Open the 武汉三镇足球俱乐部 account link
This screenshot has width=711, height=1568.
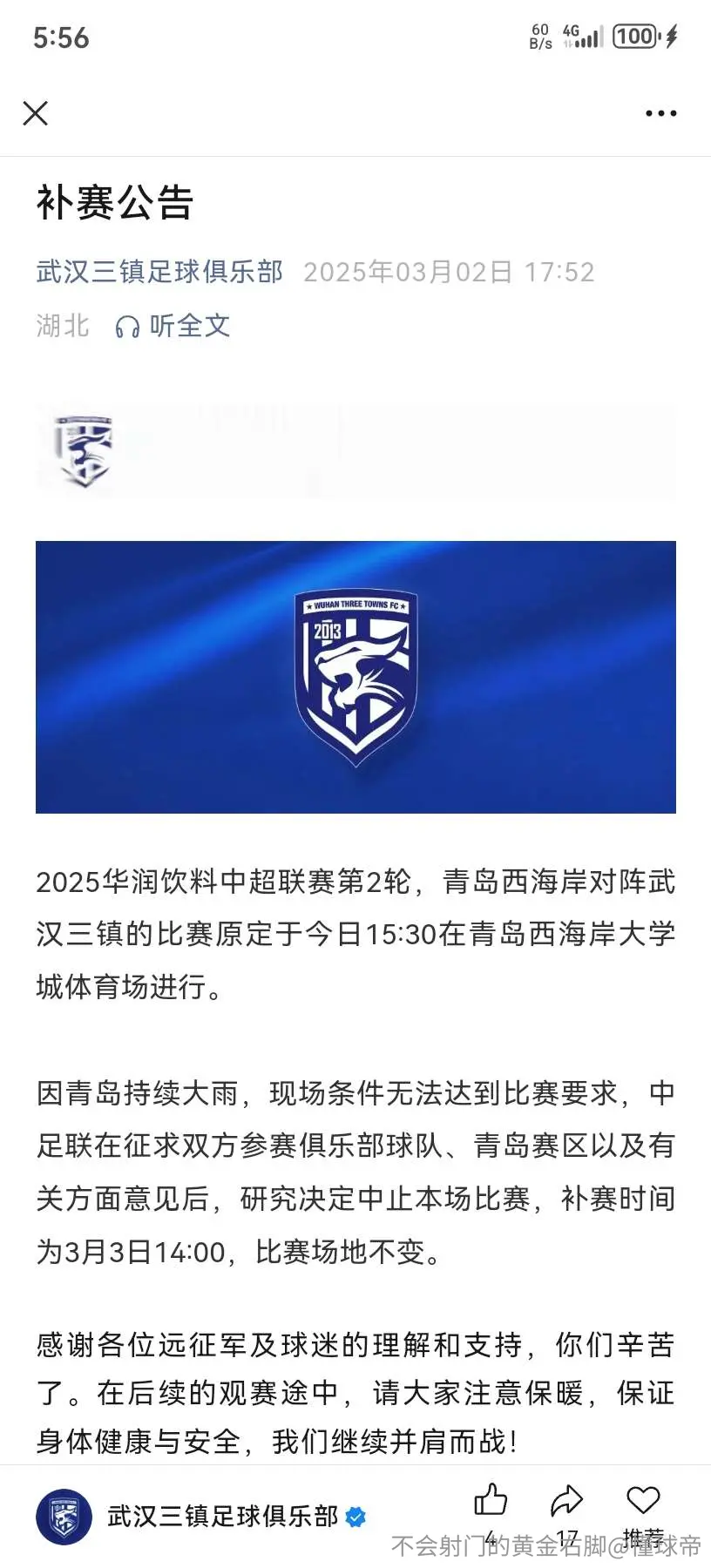pyautogui.click(x=159, y=272)
